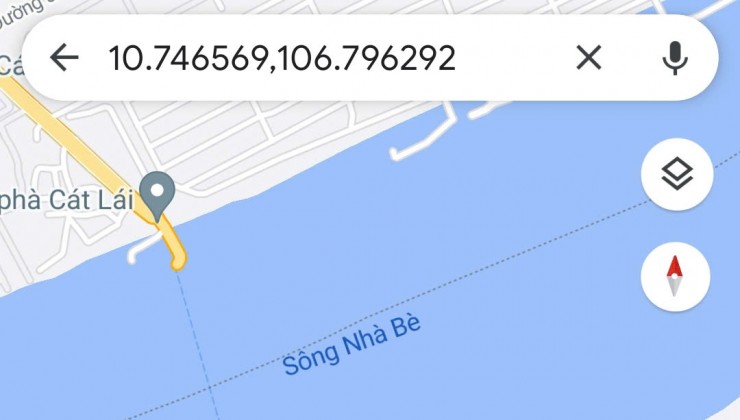The width and height of the screenshot is (740, 420).
Task: Start voice search with the microphone
Action: coord(676,58)
